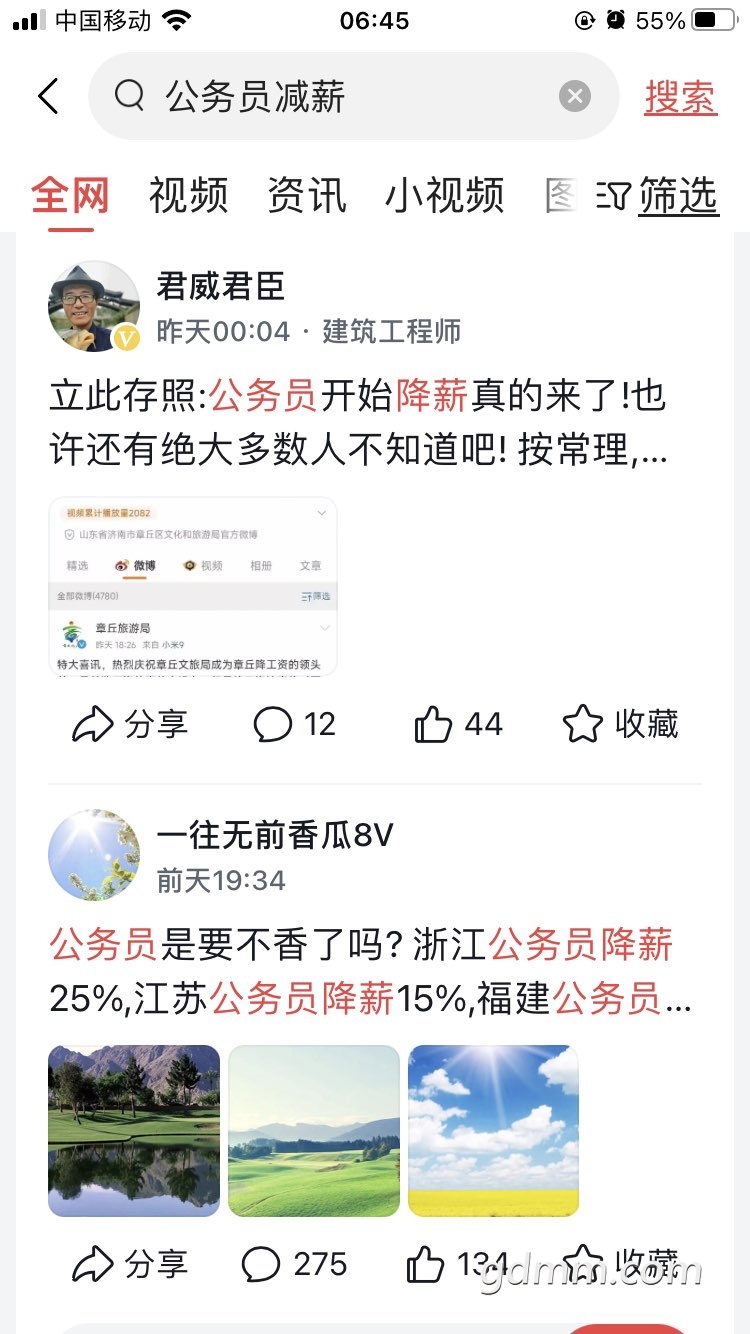Clear the search text with the X
The width and height of the screenshot is (750, 1334).
click(x=574, y=97)
